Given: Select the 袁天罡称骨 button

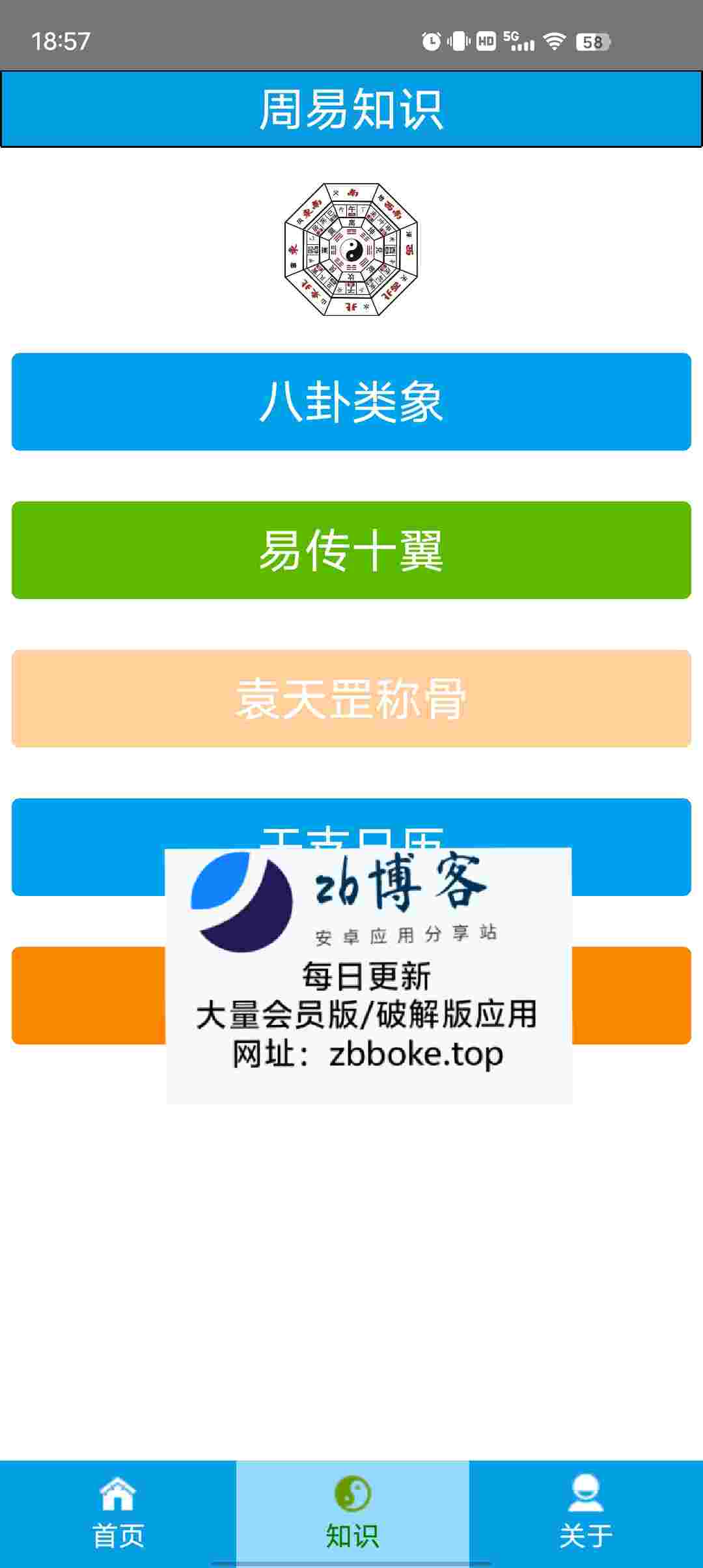Looking at the screenshot, I should (351, 699).
